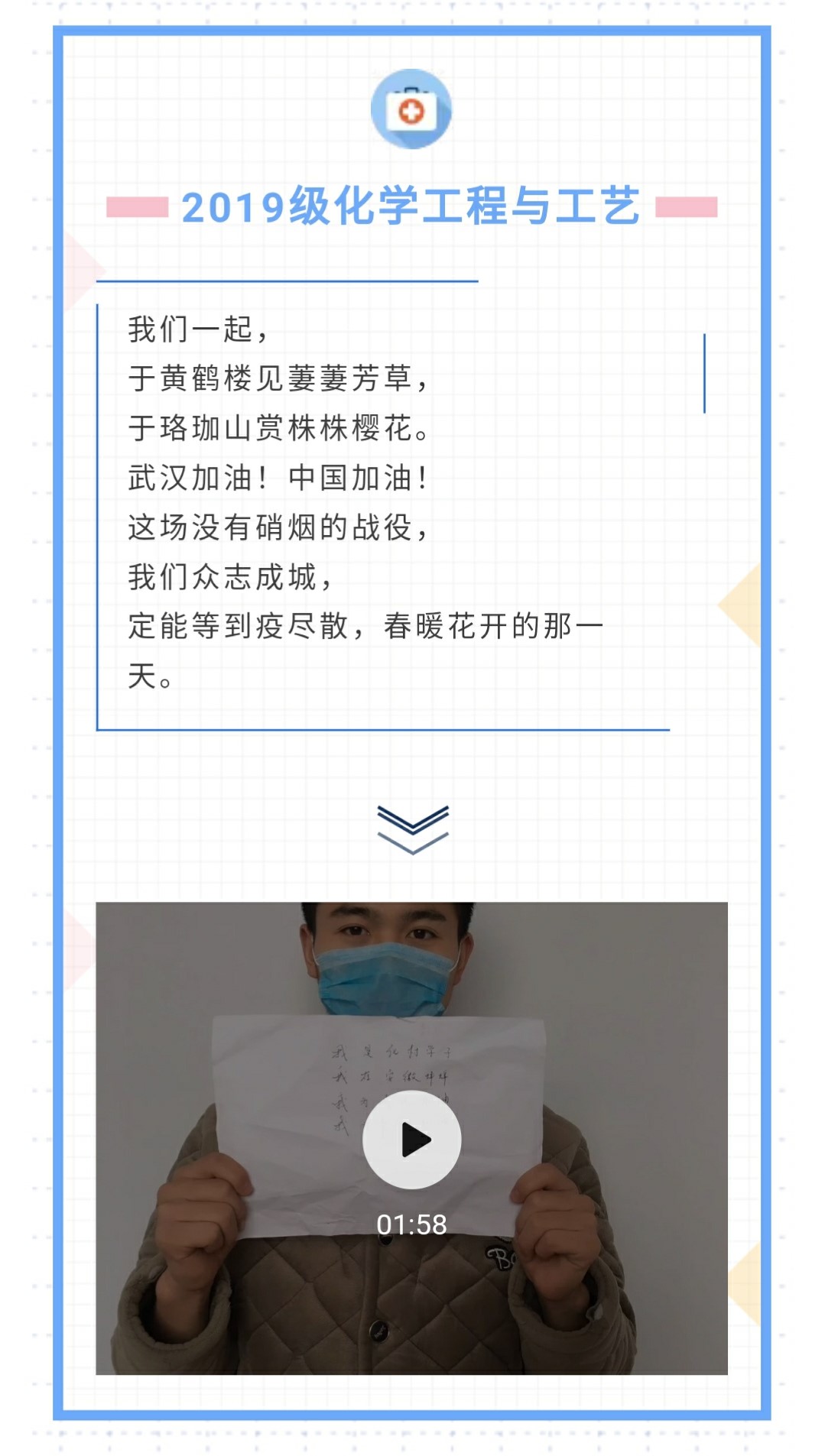Play the 01:58 video
The image size is (825, 1456).
[x=411, y=1139]
